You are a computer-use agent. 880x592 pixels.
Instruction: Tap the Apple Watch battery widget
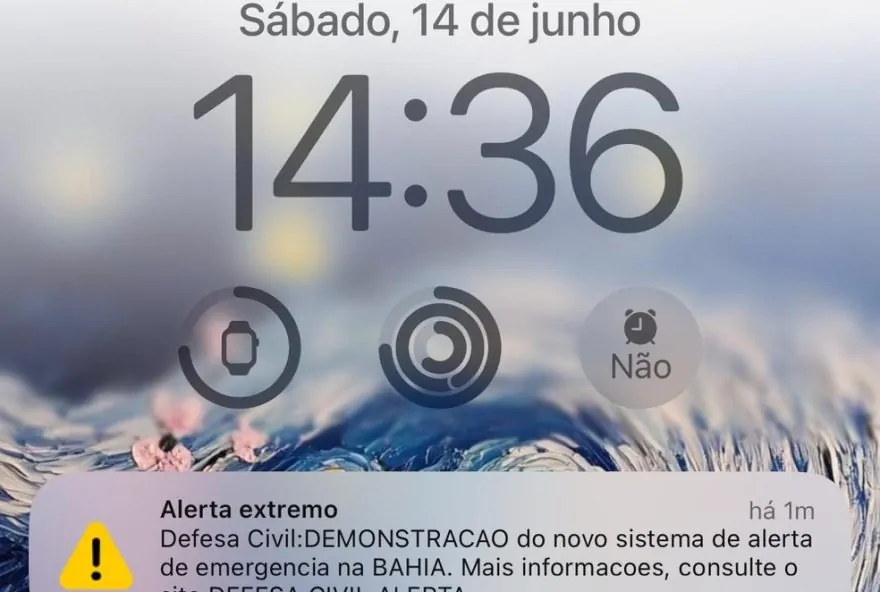click(240, 347)
